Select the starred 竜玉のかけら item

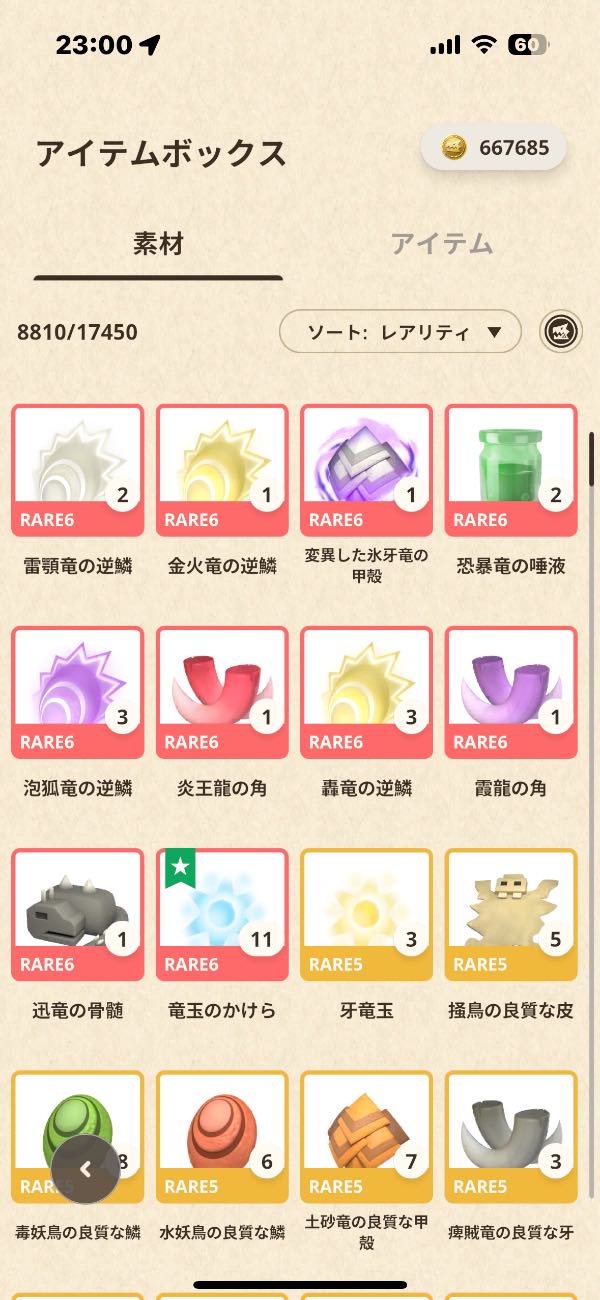[x=222, y=914]
